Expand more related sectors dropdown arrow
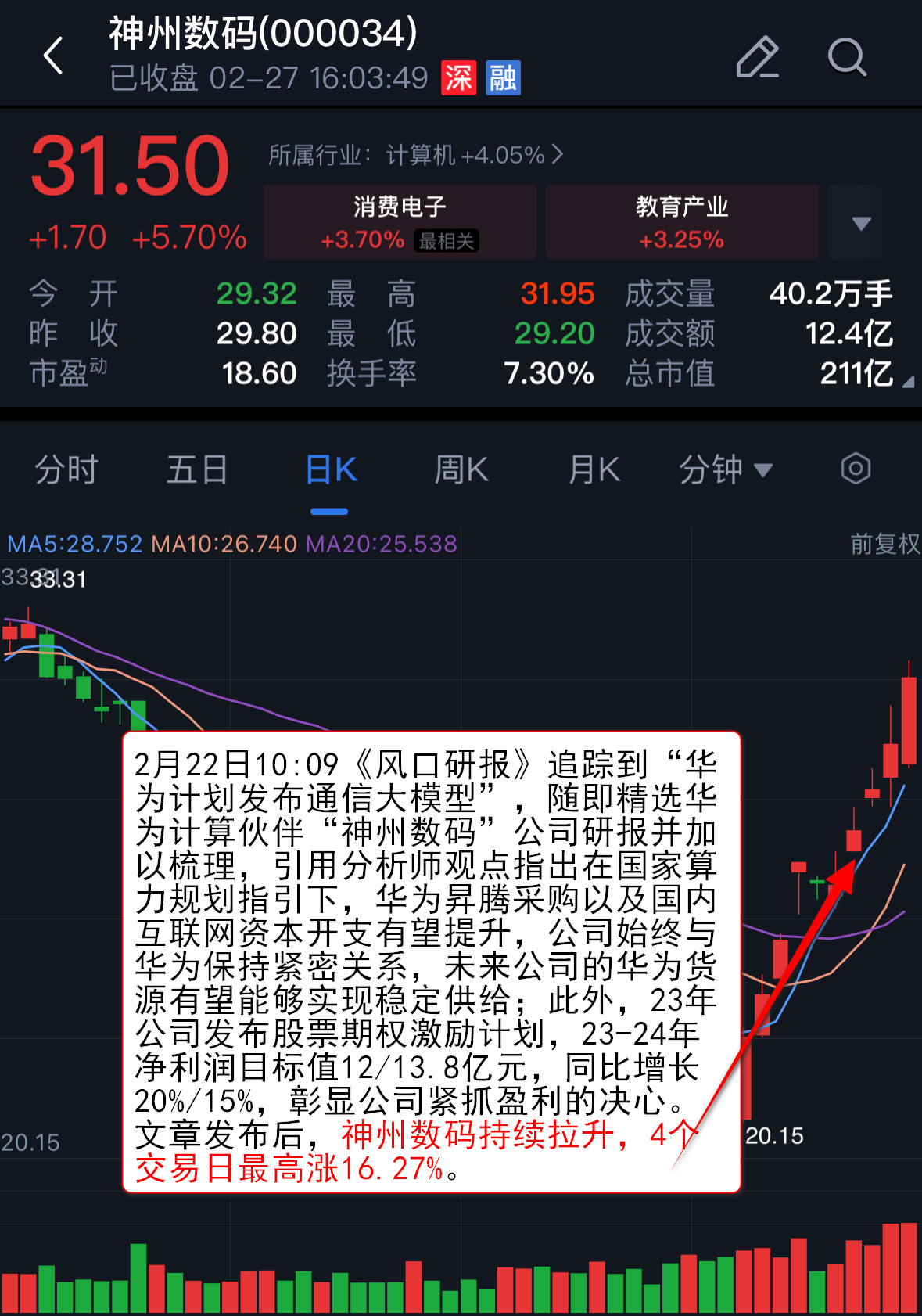The width and height of the screenshot is (922, 1316). tap(861, 223)
